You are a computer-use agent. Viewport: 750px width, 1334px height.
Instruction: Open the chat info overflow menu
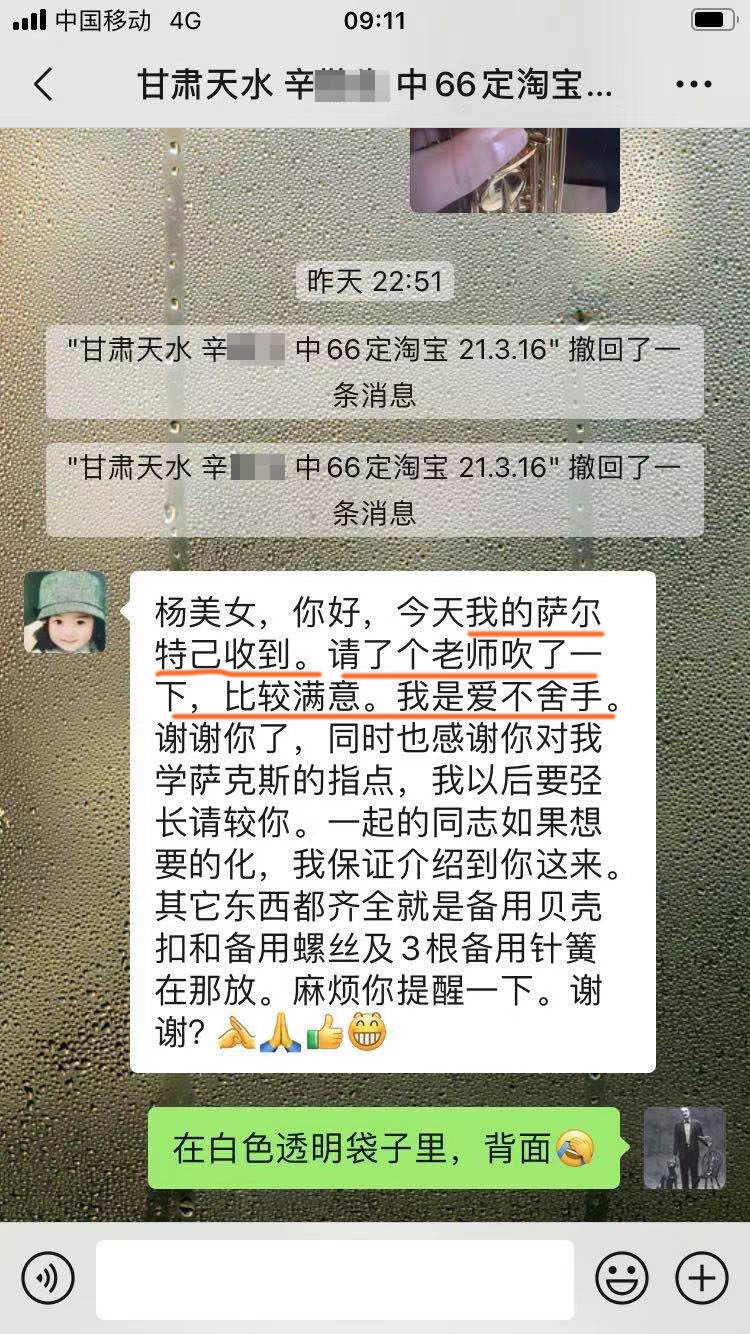point(694,85)
